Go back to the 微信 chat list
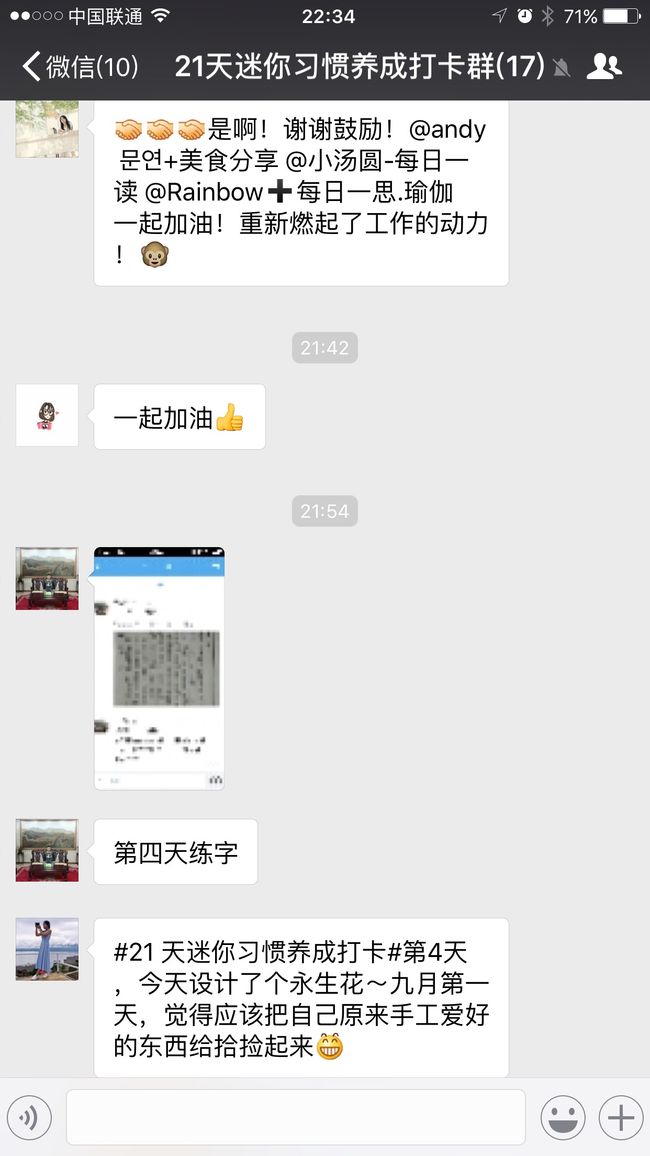This screenshot has width=650, height=1156. 80,66
